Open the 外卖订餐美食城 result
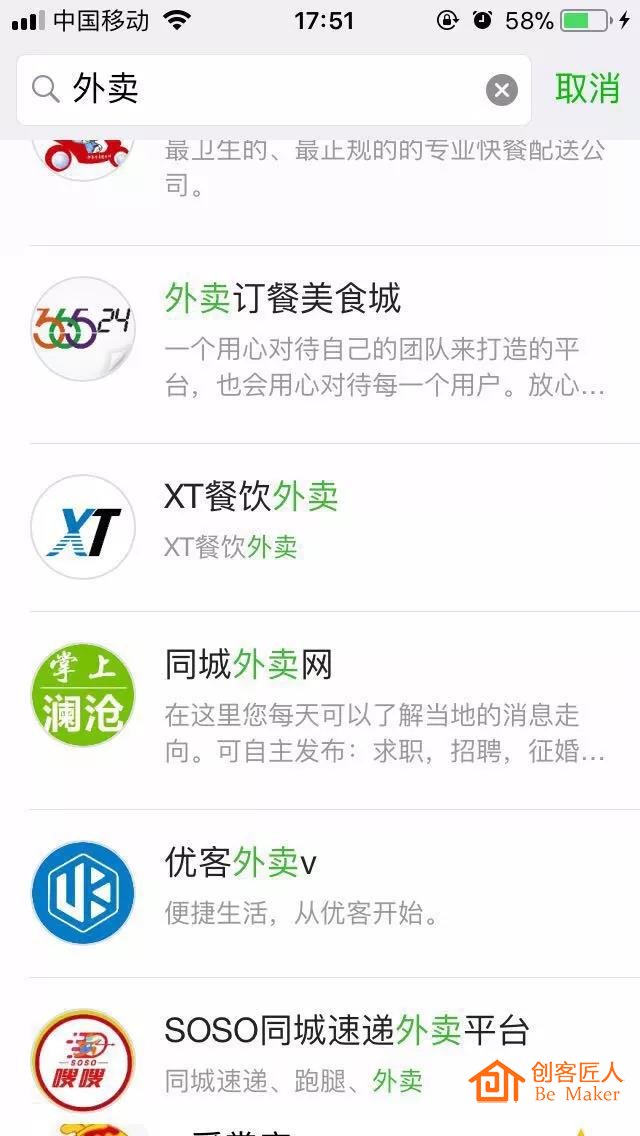The width and height of the screenshot is (640, 1136). 320,345
